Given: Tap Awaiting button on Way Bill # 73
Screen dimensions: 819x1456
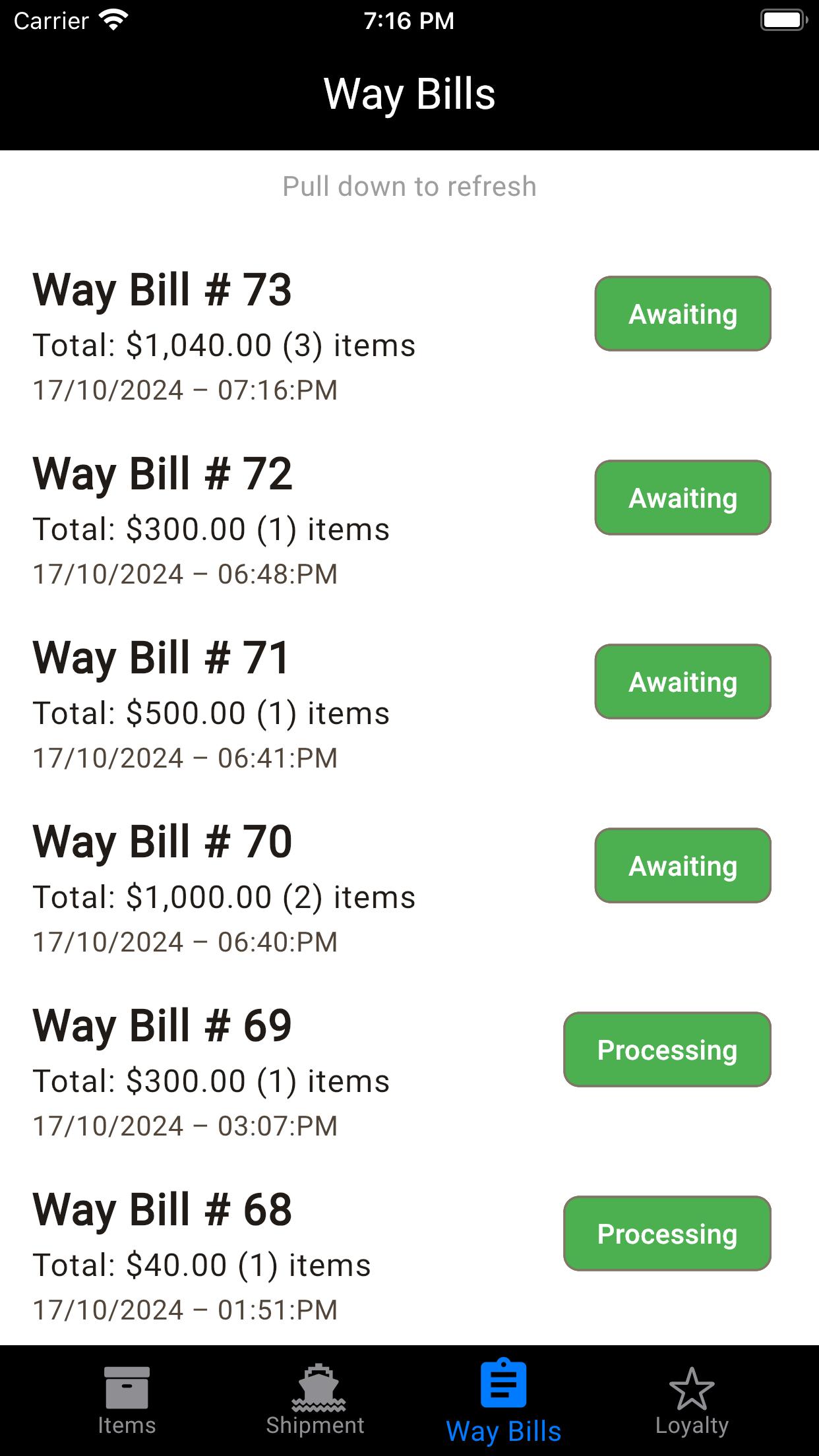Looking at the screenshot, I should [x=682, y=313].
